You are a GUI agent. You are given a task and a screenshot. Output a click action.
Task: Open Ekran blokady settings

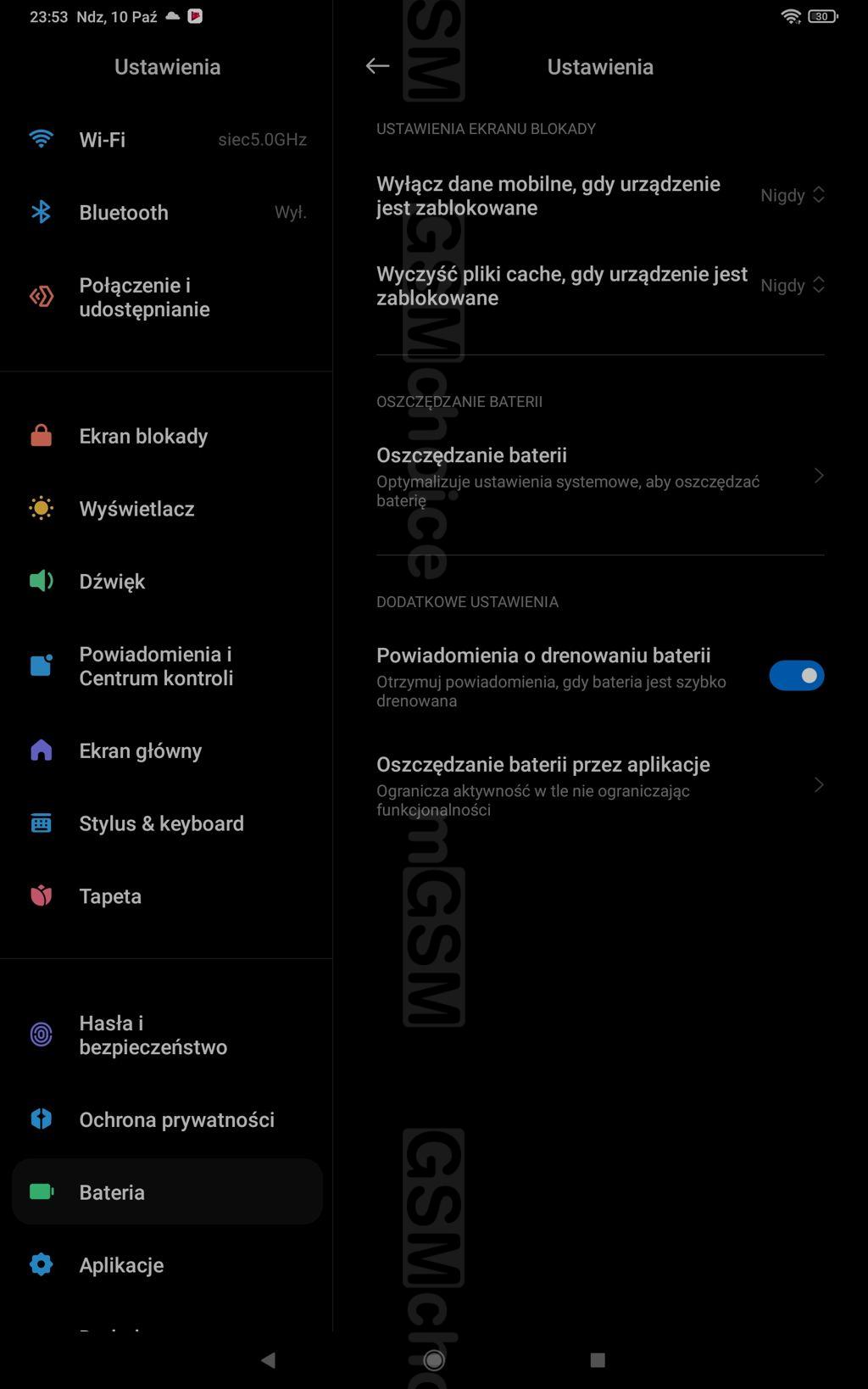click(167, 436)
